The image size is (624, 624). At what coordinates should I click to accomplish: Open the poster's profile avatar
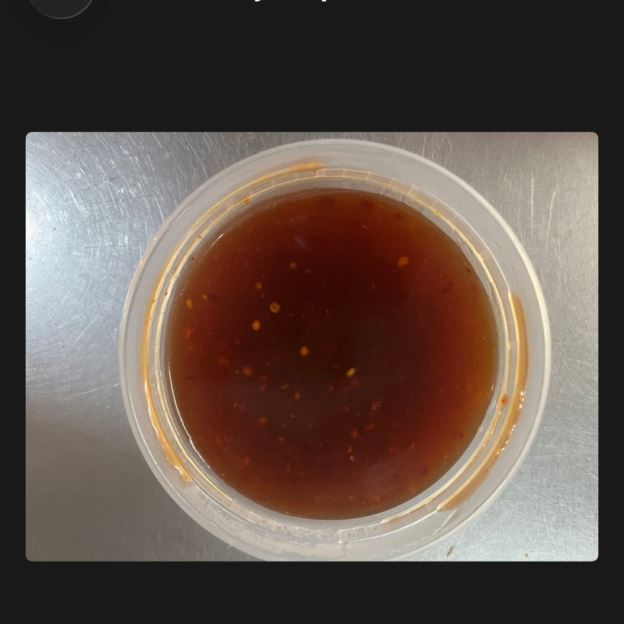[x=61, y=5]
